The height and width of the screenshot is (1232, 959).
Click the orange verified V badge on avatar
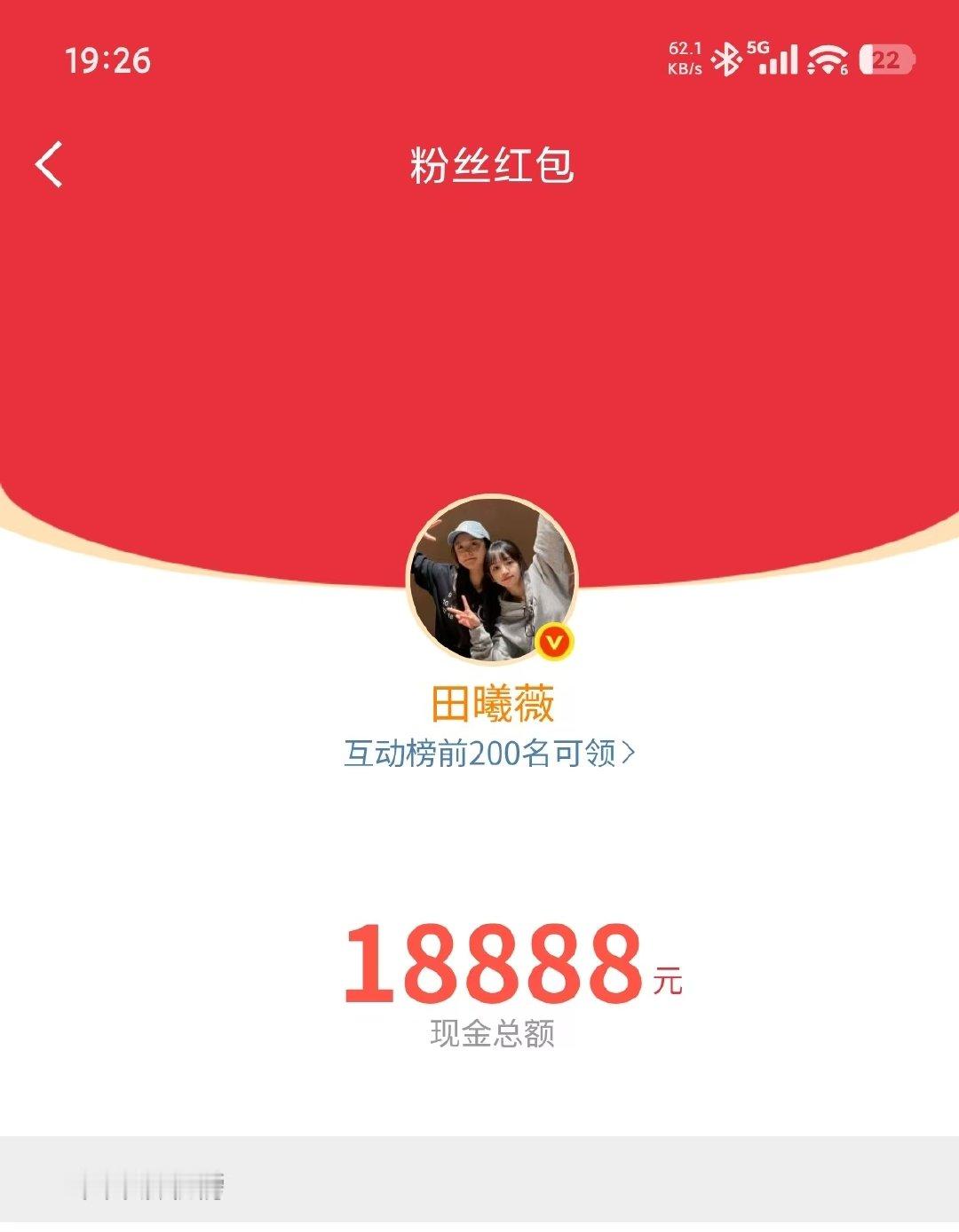click(554, 643)
